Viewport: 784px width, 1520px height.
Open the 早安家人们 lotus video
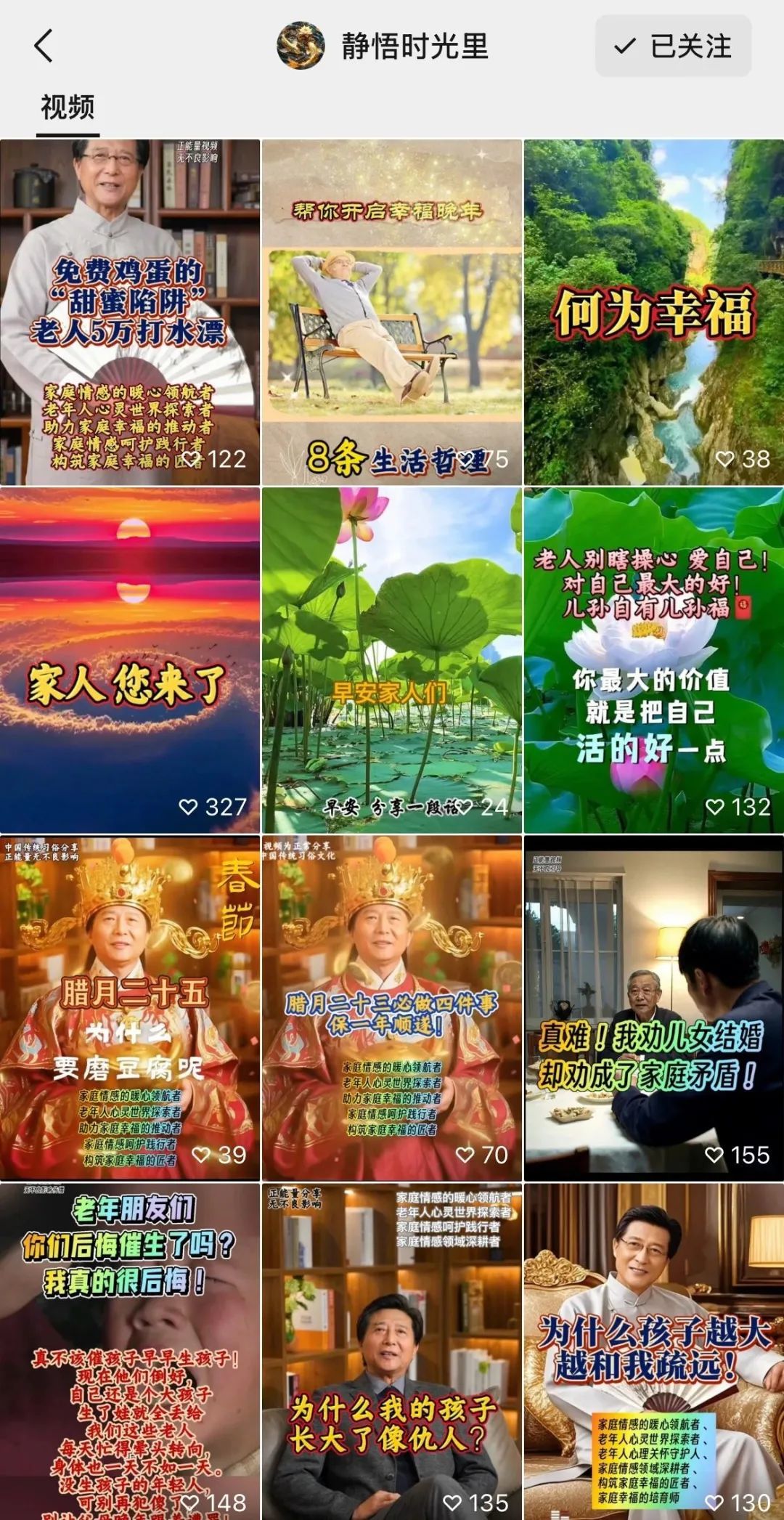coord(392,659)
